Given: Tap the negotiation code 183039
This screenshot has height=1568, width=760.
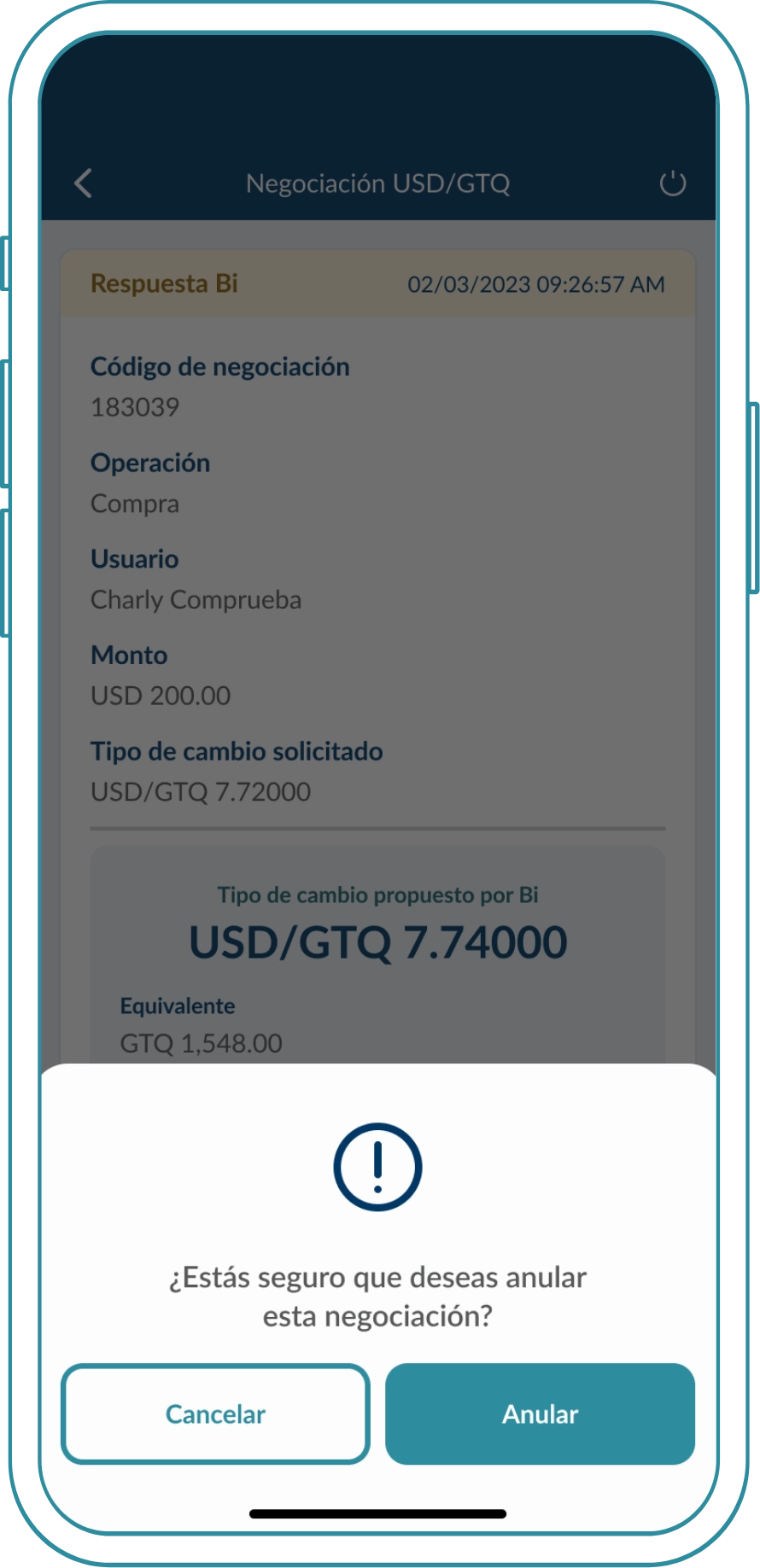Looking at the screenshot, I should (x=135, y=408).
